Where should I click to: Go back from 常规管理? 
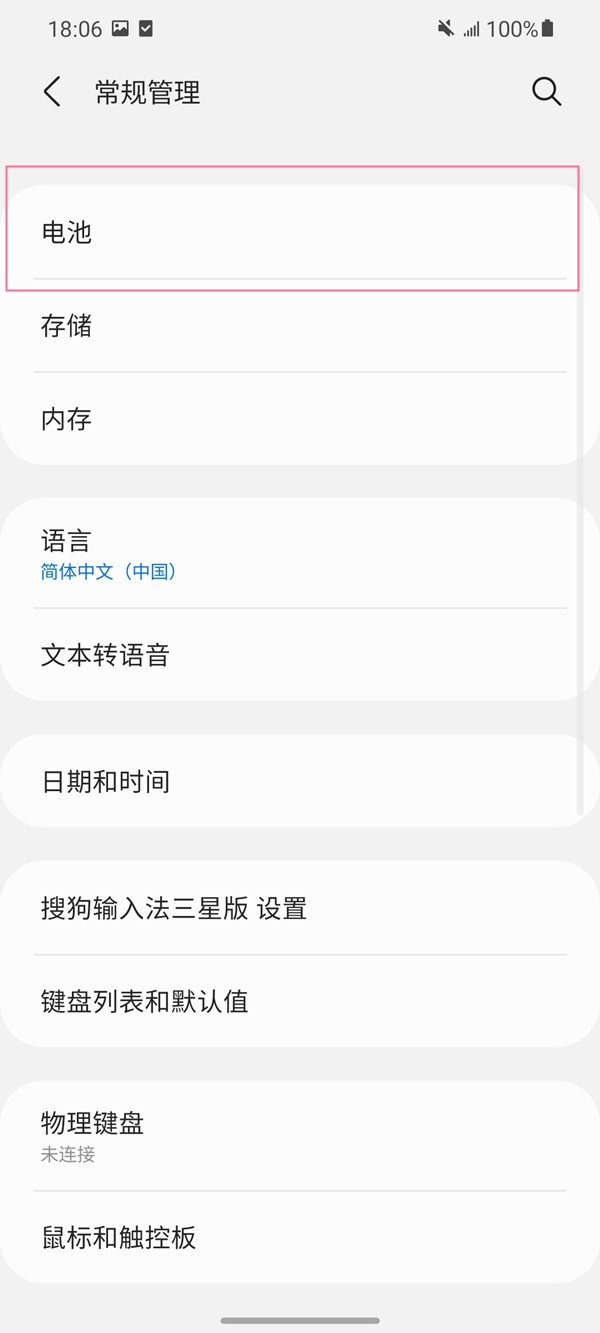pos(52,92)
